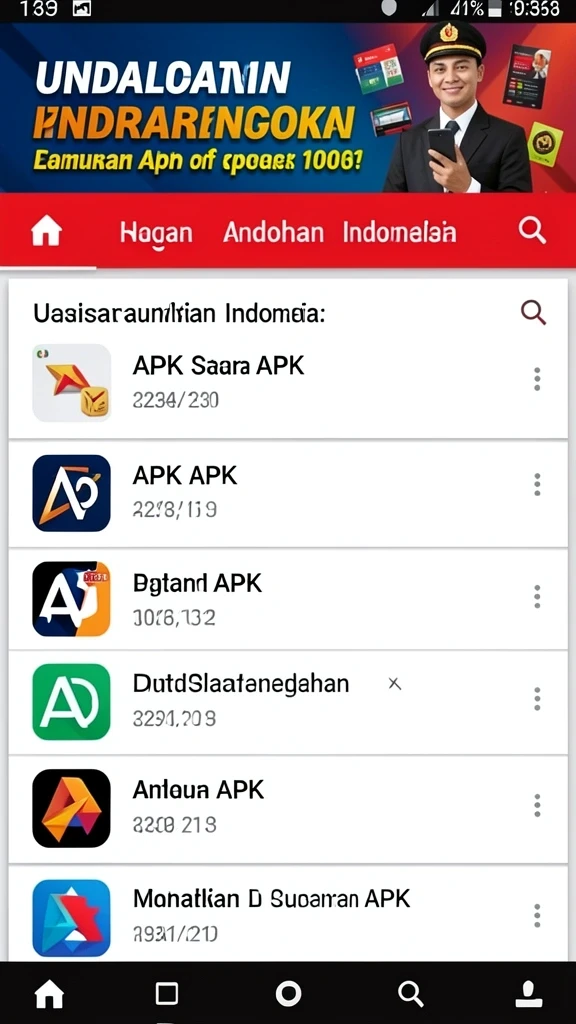Open the Bgtand APK entry
Viewport: 576px width, 1024px height.
(288, 599)
